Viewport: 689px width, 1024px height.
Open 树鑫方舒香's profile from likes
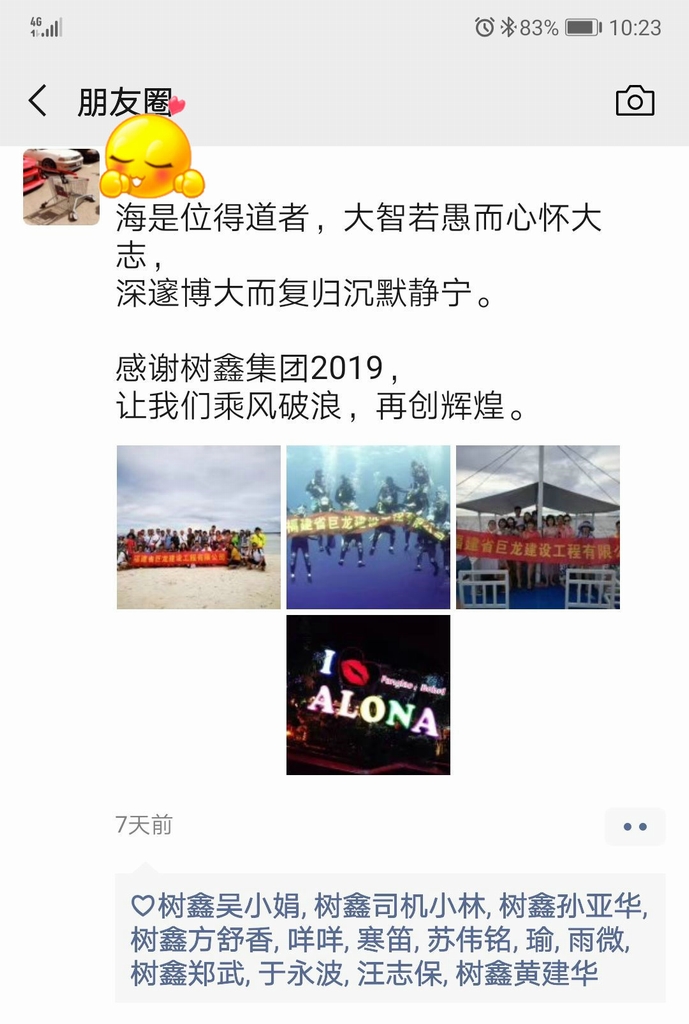[202, 941]
